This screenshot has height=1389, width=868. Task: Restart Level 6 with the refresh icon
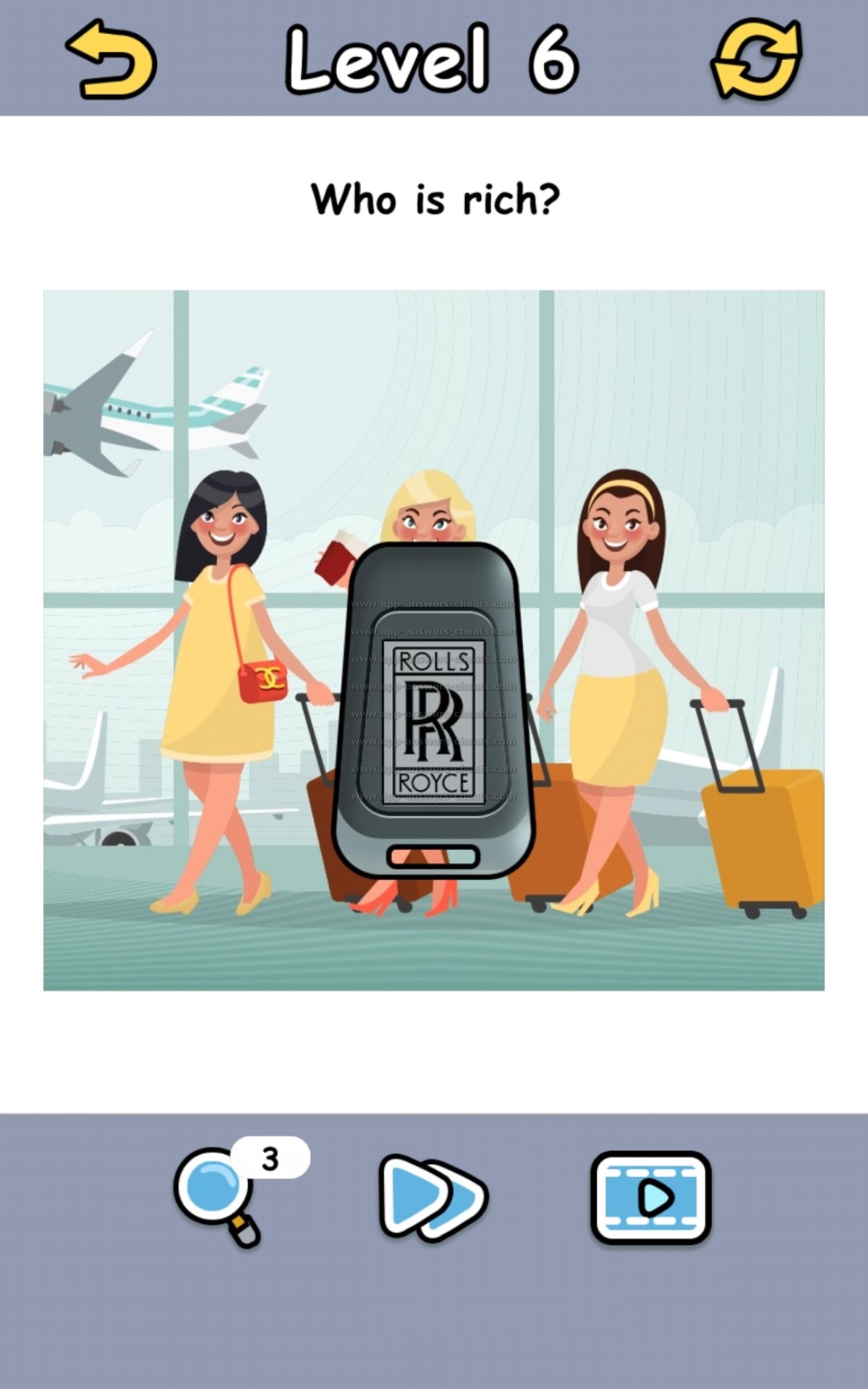757,59
